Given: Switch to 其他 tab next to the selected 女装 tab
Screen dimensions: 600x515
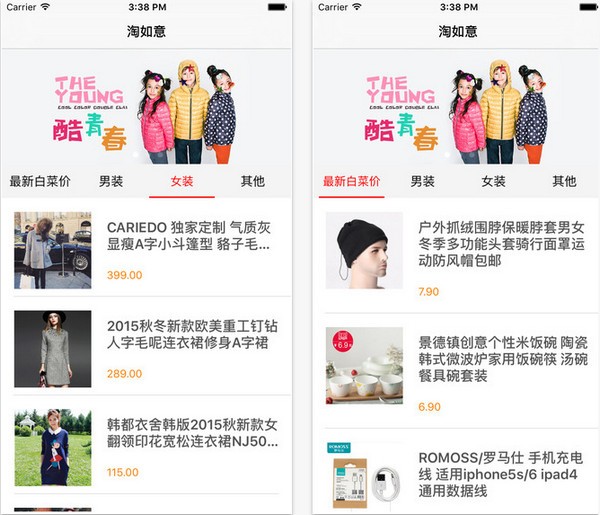Looking at the screenshot, I should pyautogui.click(x=253, y=182).
